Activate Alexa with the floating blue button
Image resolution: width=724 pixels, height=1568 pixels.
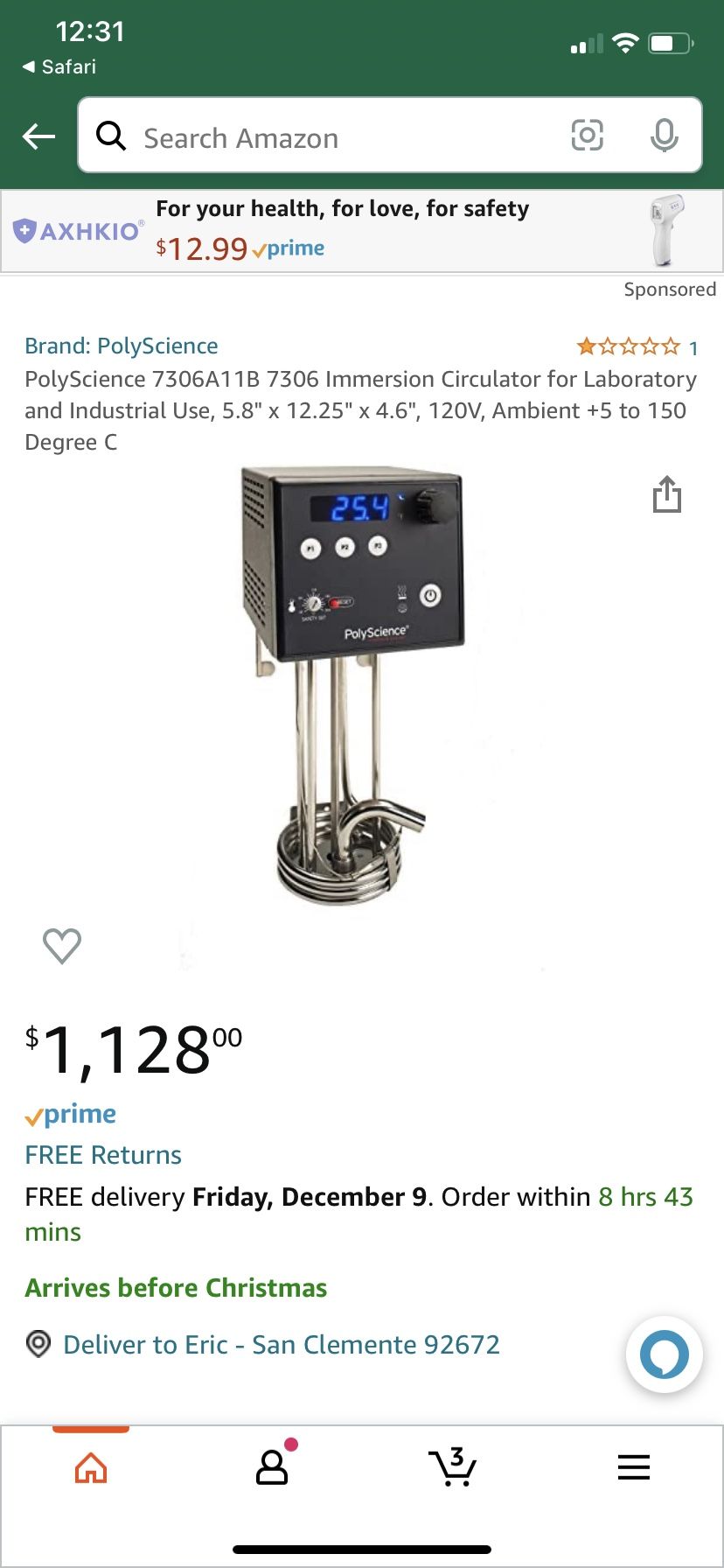pyautogui.click(x=663, y=1353)
